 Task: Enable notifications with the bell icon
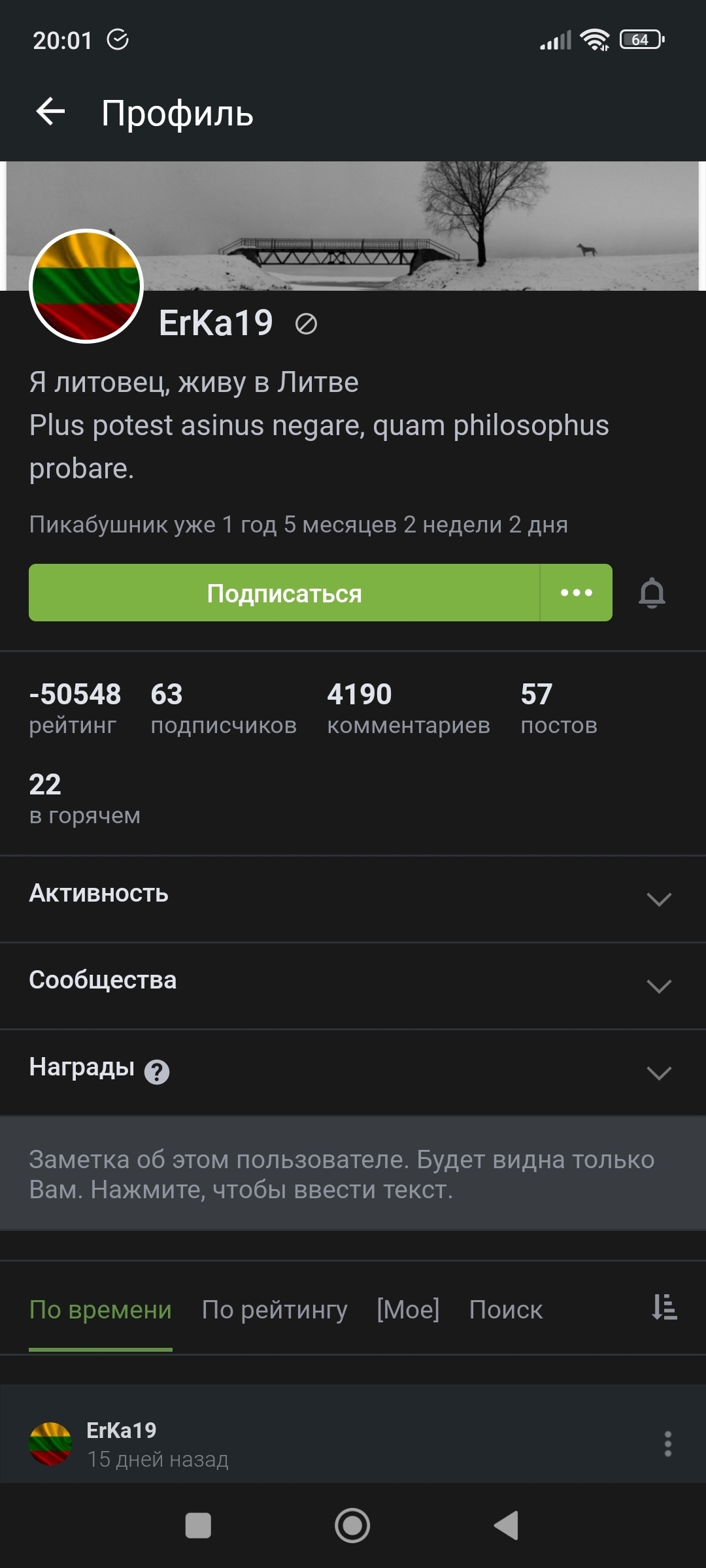652,593
